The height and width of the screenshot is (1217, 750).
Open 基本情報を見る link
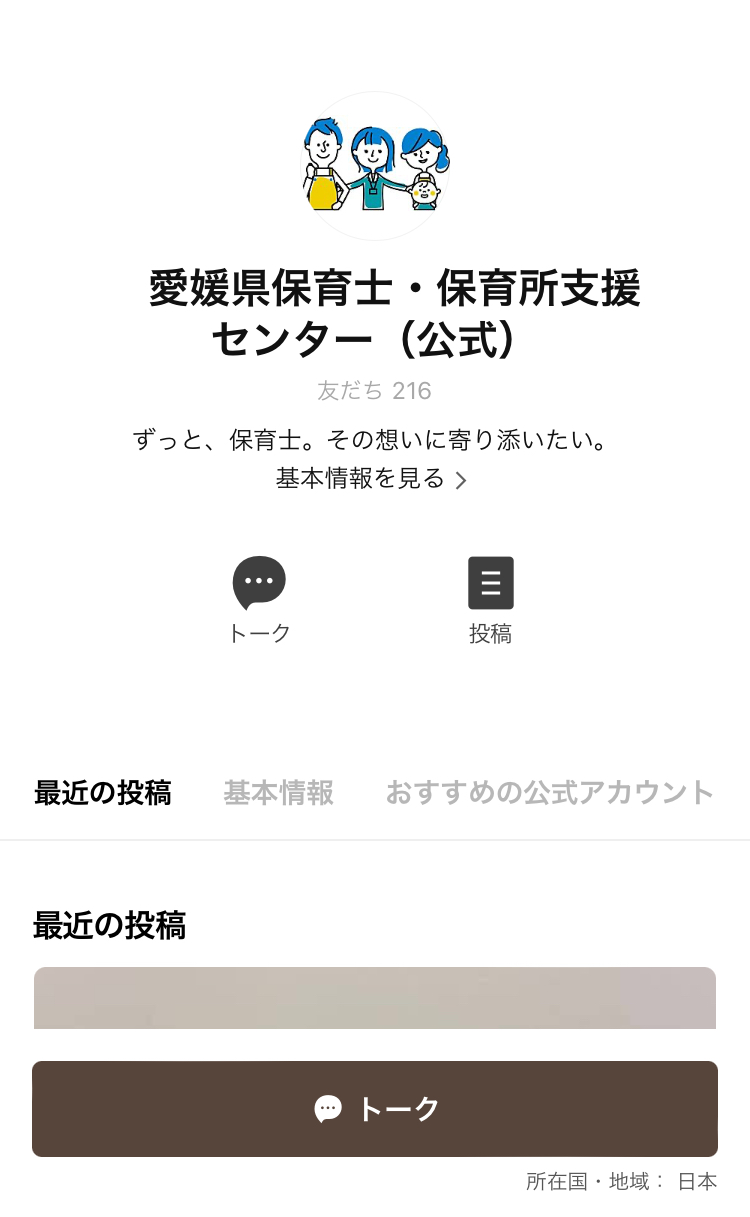pyautogui.click(x=371, y=479)
